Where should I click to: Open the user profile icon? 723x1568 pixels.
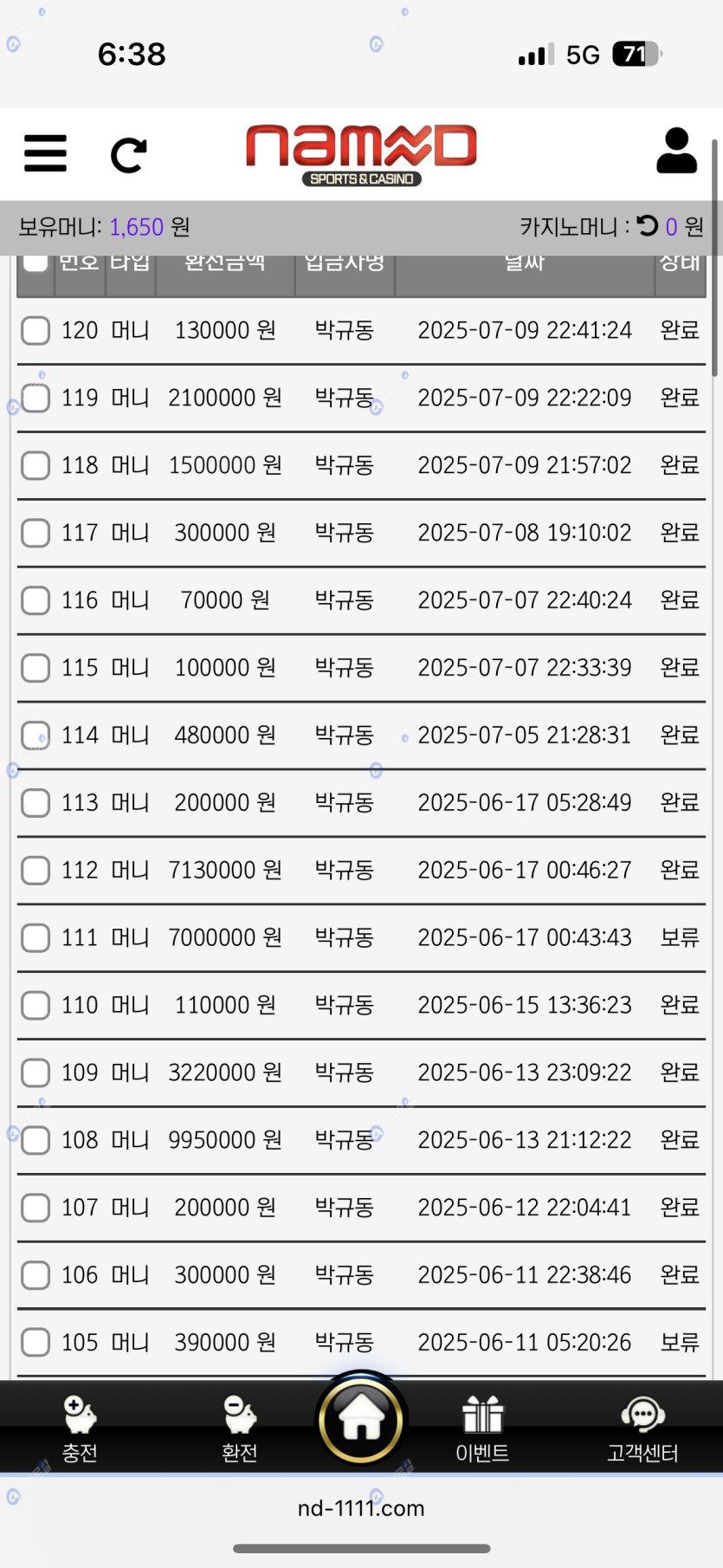pyautogui.click(x=676, y=151)
